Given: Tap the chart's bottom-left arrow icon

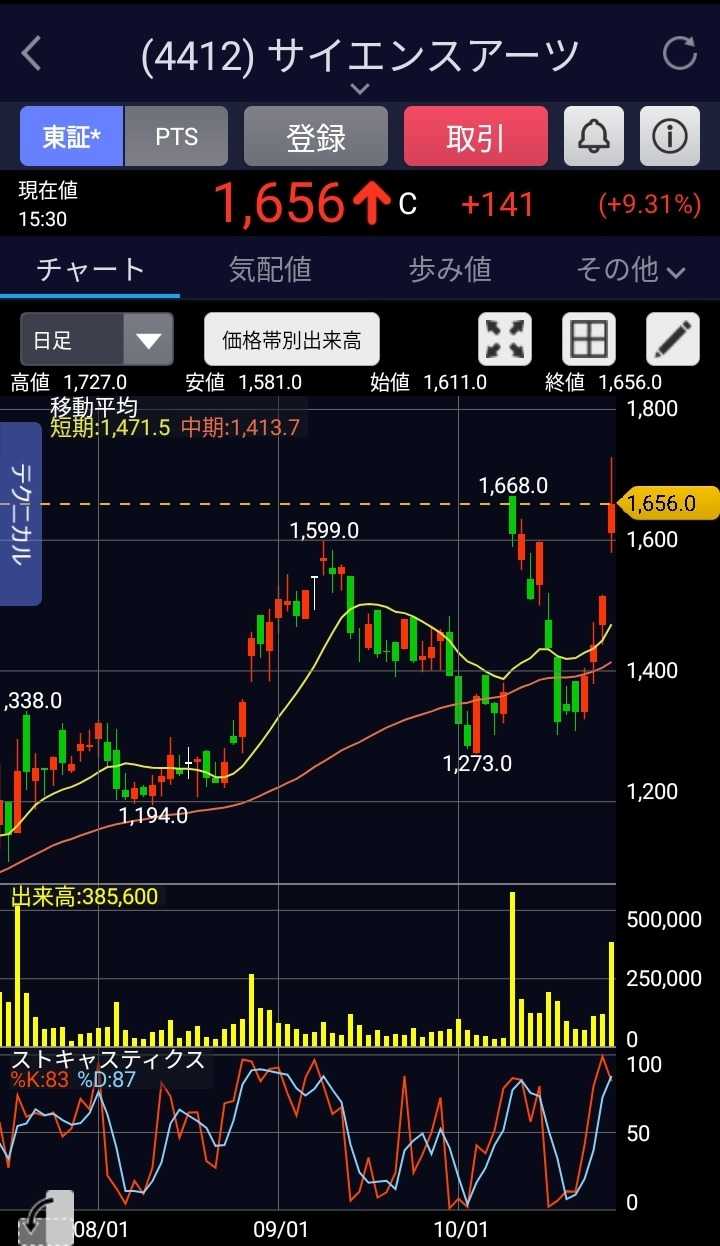Looking at the screenshot, I should pyautogui.click(x=40, y=1218).
